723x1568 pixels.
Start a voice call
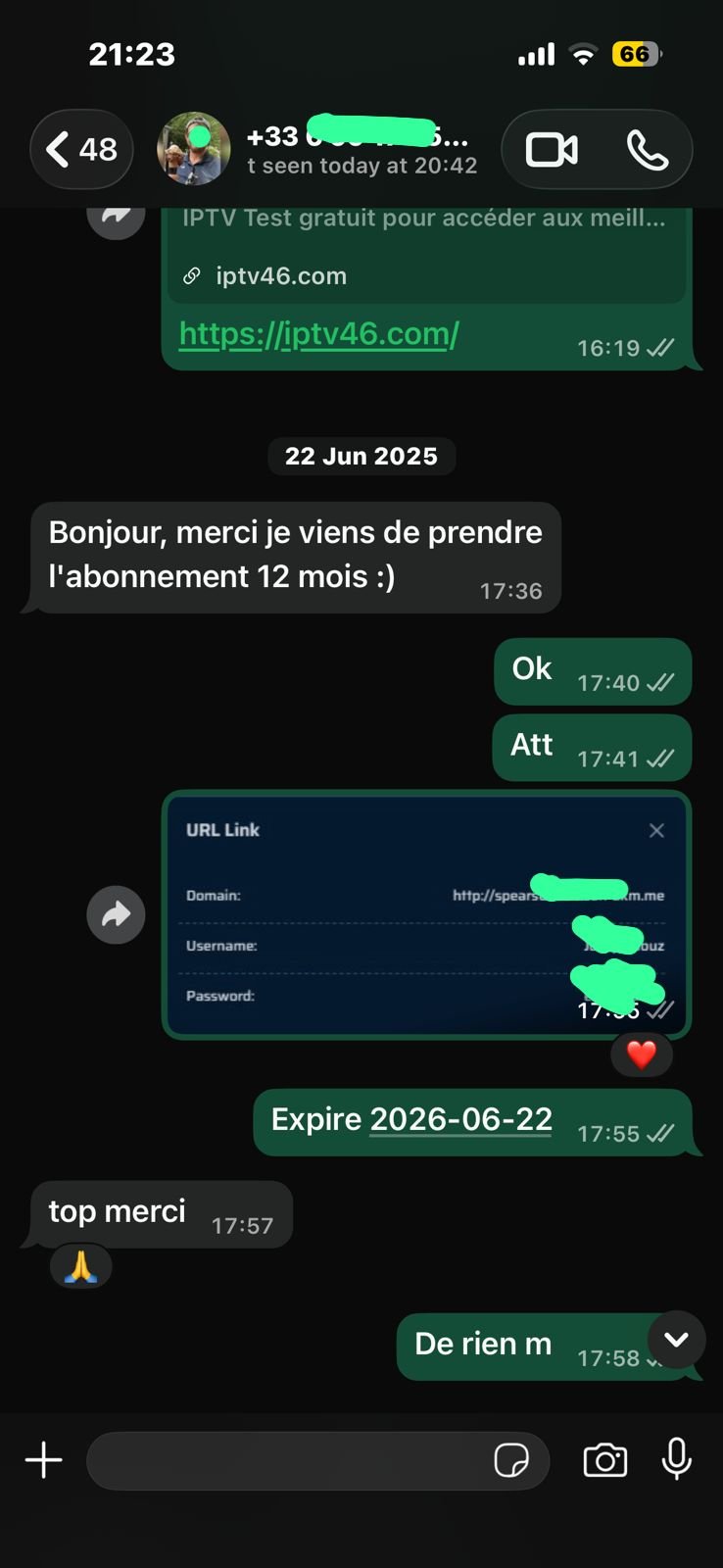click(x=649, y=149)
